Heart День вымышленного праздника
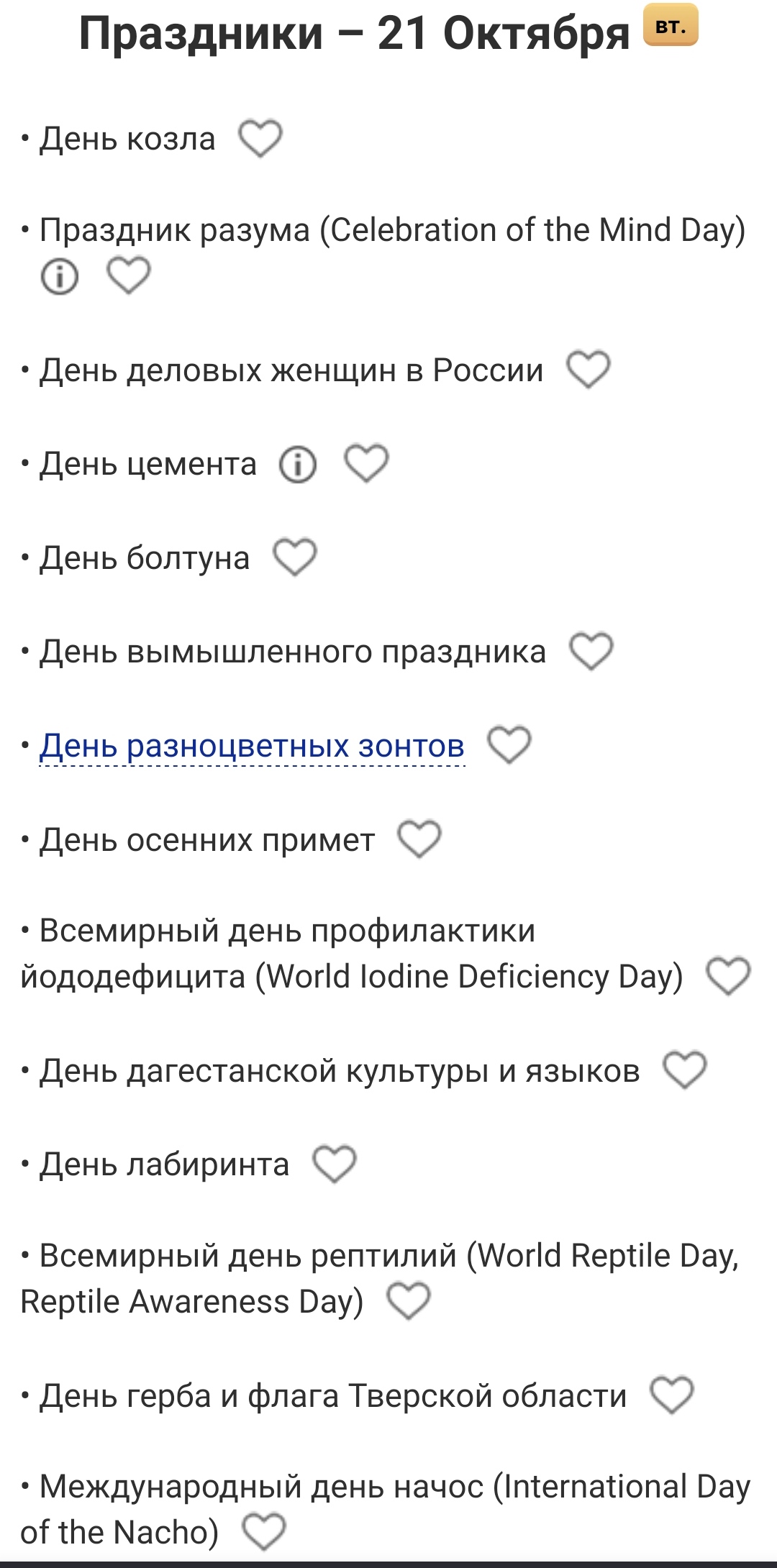This screenshot has height=1568, width=777. click(x=591, y=652)
